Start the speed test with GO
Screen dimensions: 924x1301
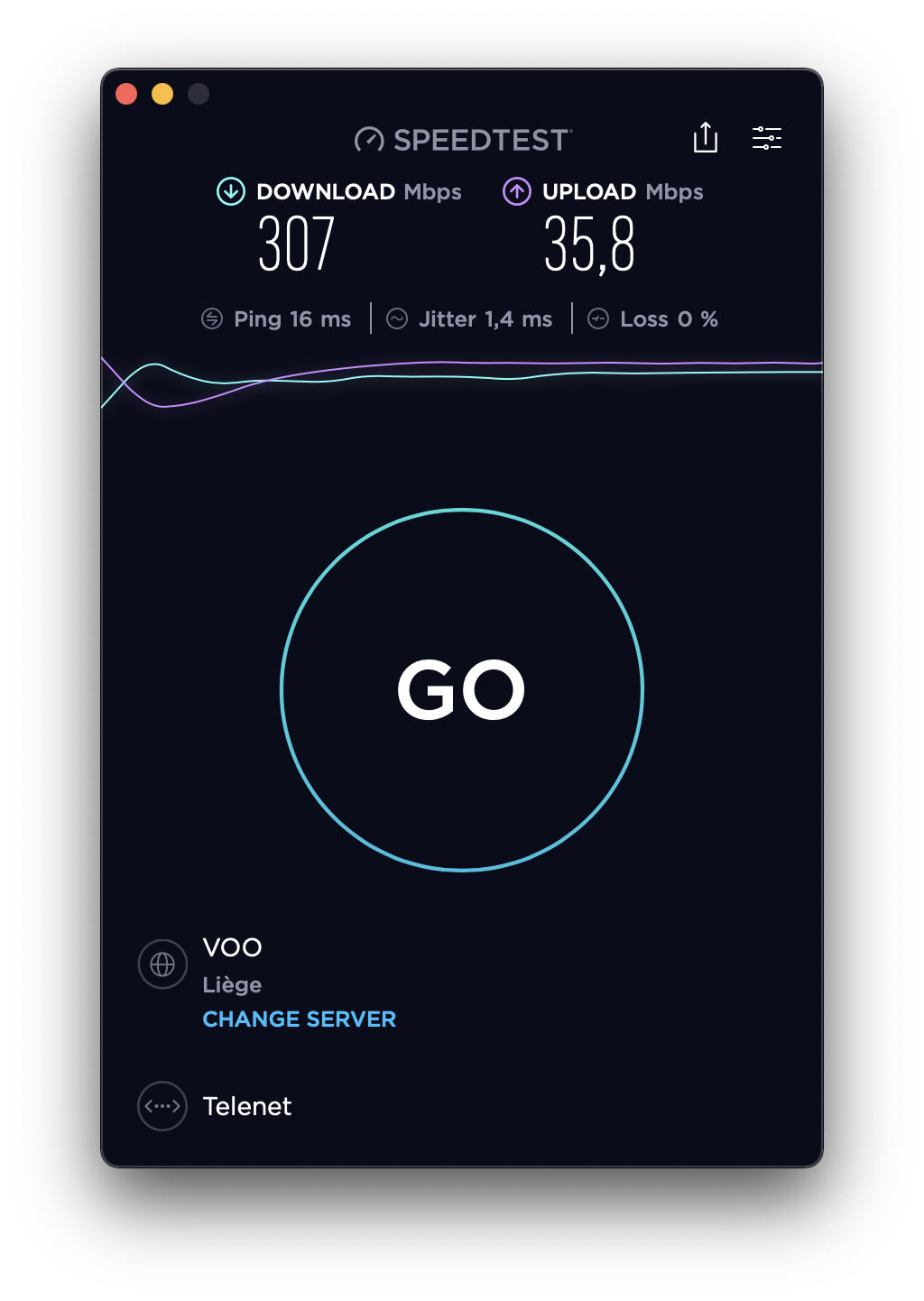(x=461, y=690)
